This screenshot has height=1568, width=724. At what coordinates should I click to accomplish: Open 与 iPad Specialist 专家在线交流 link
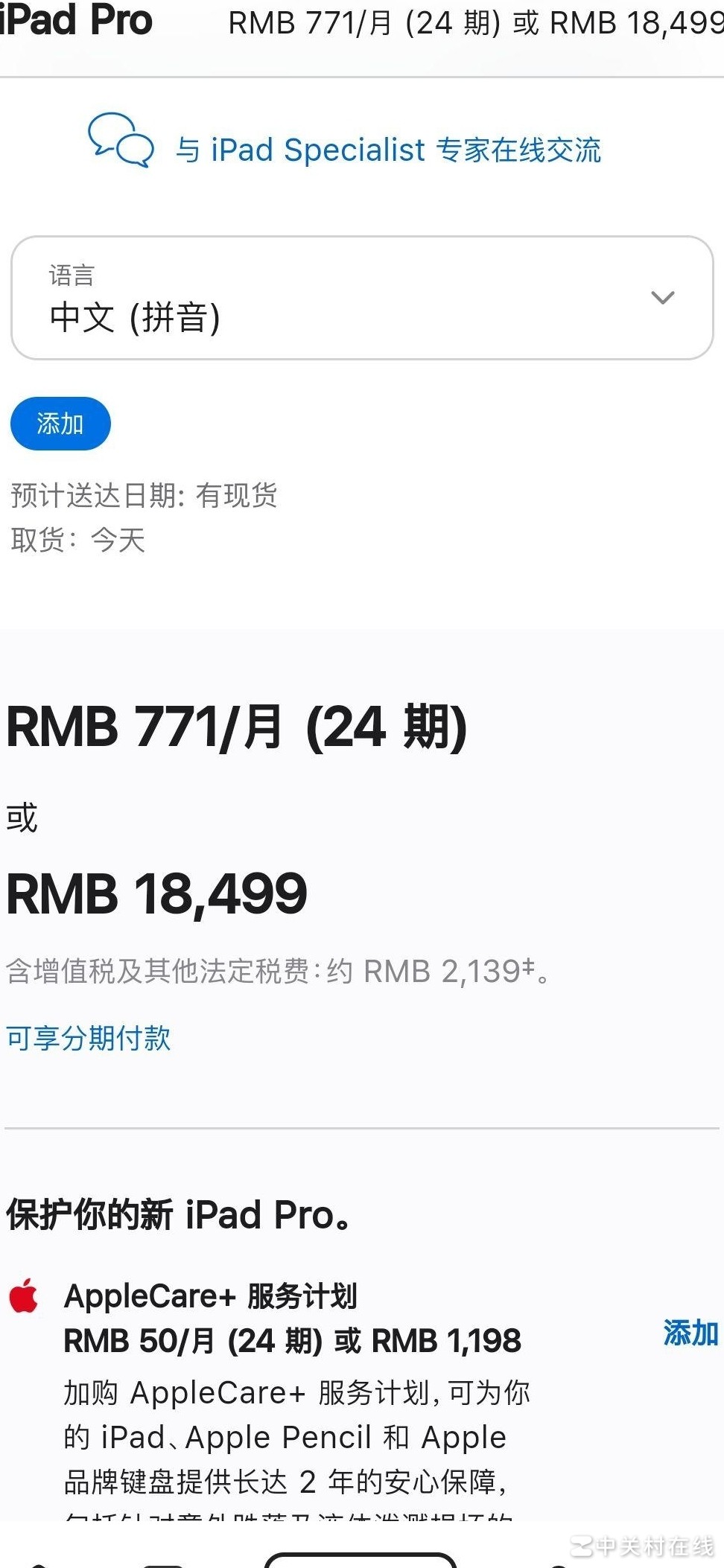[390, 150]
